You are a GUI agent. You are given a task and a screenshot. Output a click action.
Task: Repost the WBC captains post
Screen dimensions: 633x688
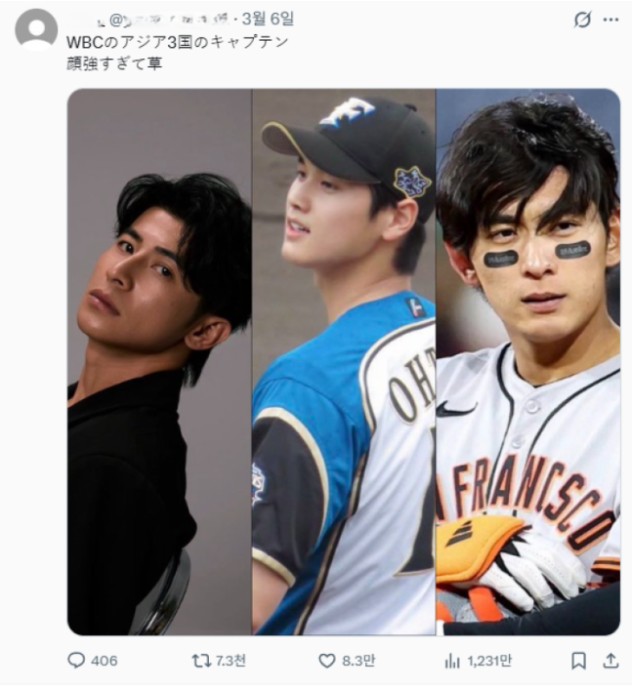[201, 660]
